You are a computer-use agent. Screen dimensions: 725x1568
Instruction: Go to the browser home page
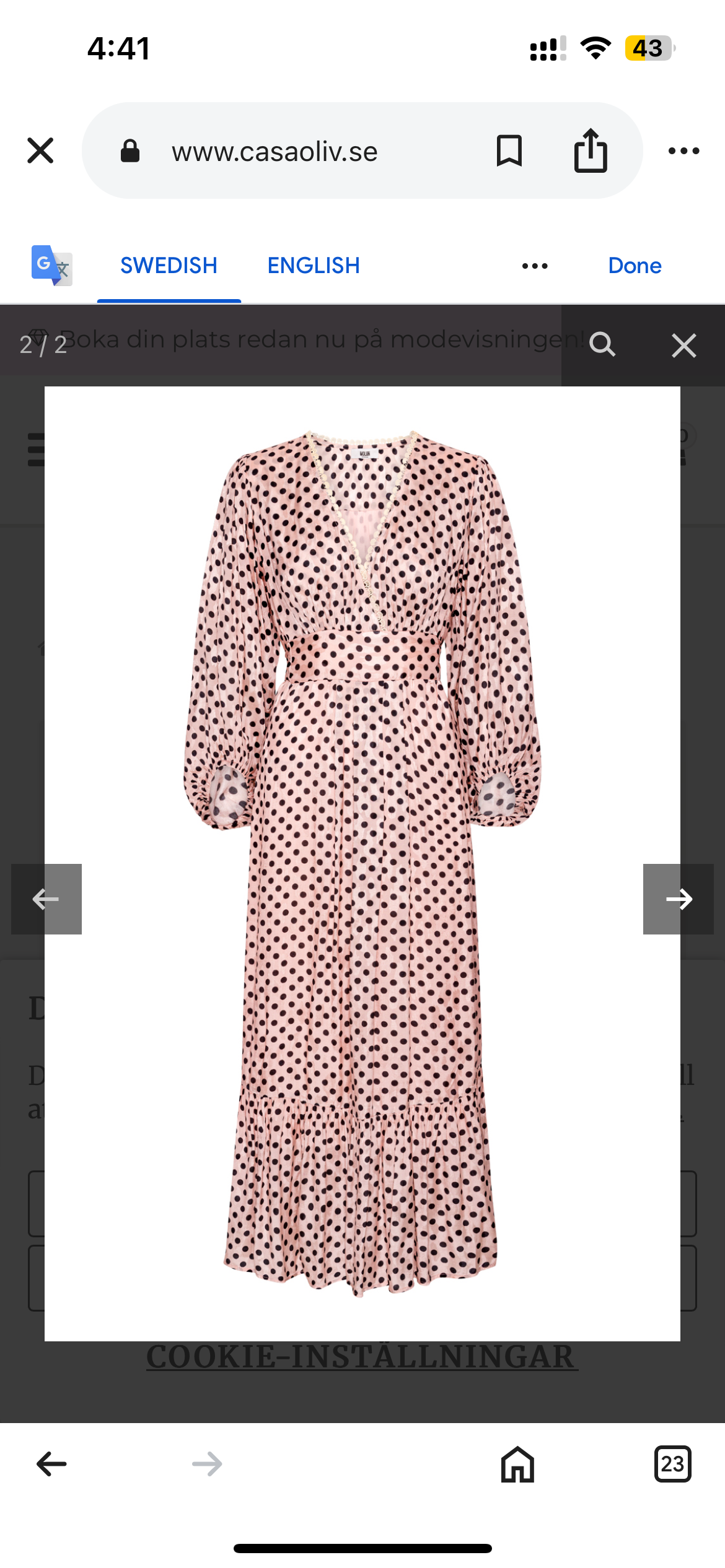[x=517, y=1464]
